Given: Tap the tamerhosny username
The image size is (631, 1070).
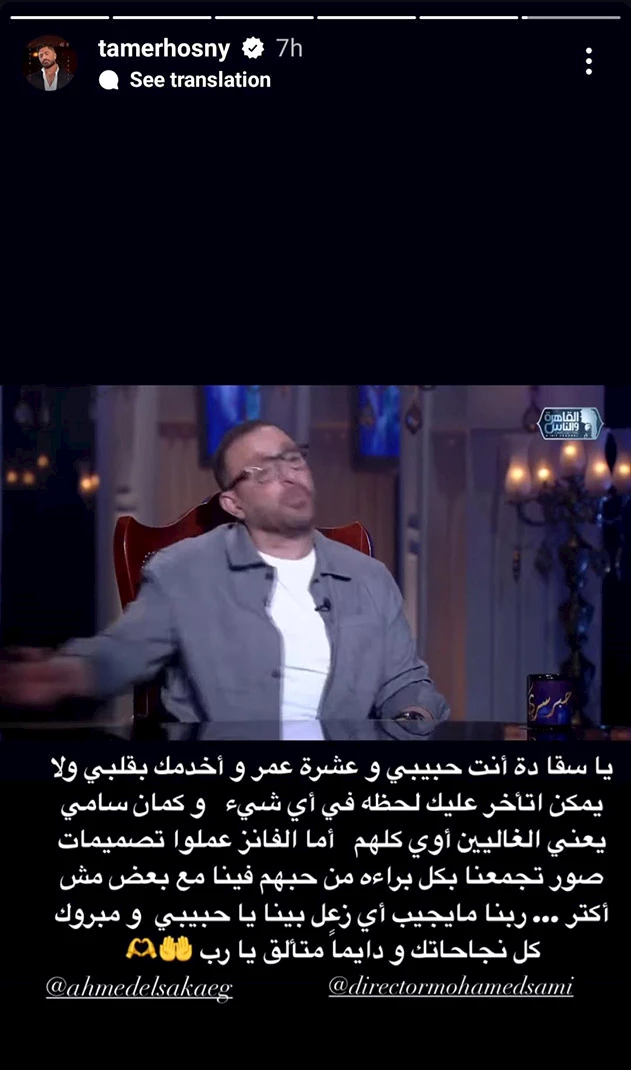Looking at the screenshot, I should coord(163,48).
